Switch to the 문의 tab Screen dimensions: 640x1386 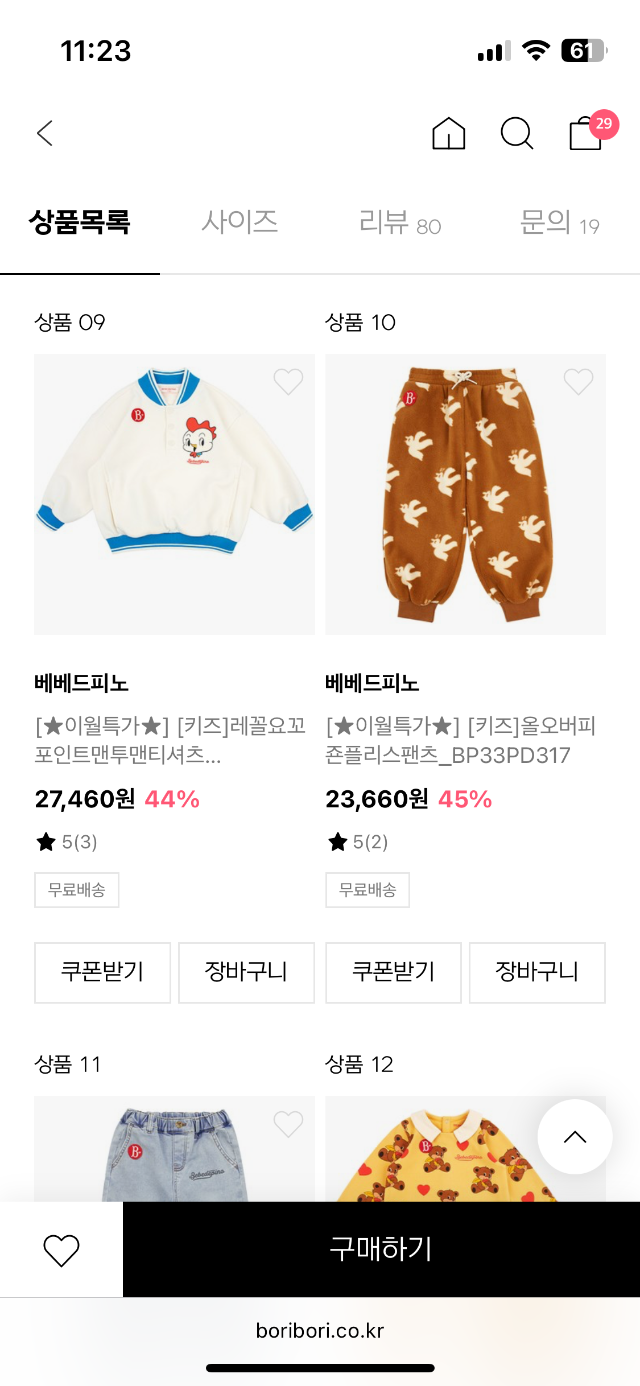pyautogui.click(x=559, y=222)
